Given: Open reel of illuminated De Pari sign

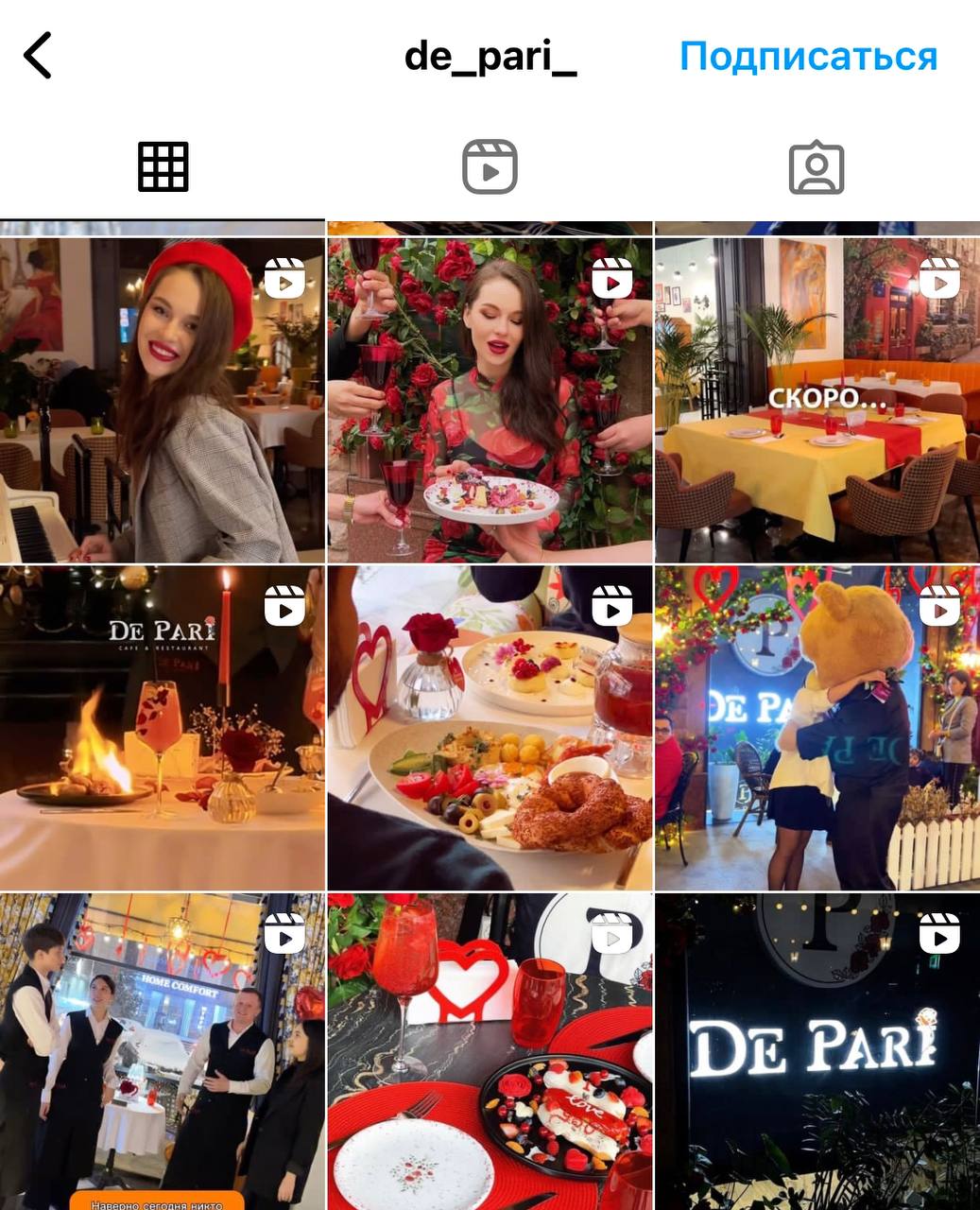Looking at the screenshot, I should point(817,1051).
